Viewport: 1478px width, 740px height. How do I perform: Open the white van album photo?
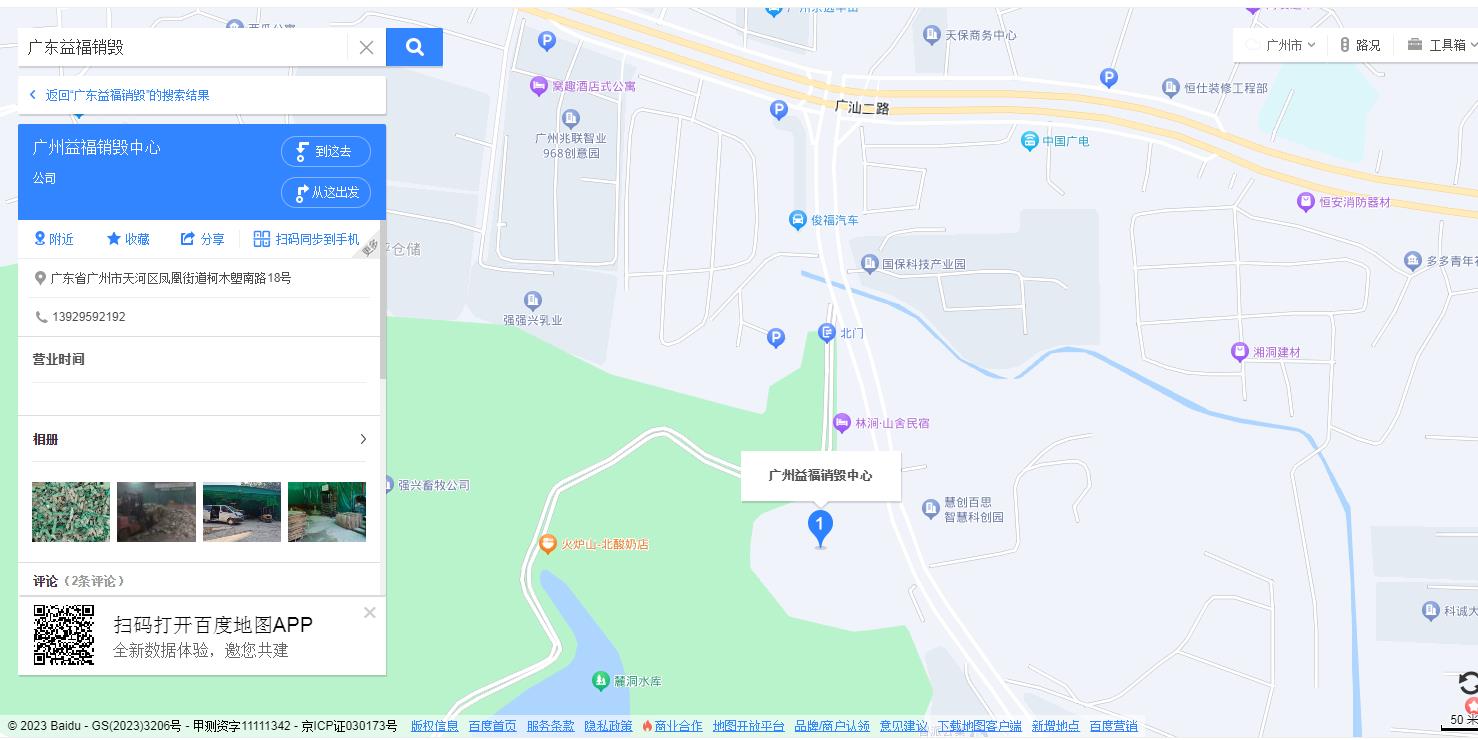click(241, 511)
